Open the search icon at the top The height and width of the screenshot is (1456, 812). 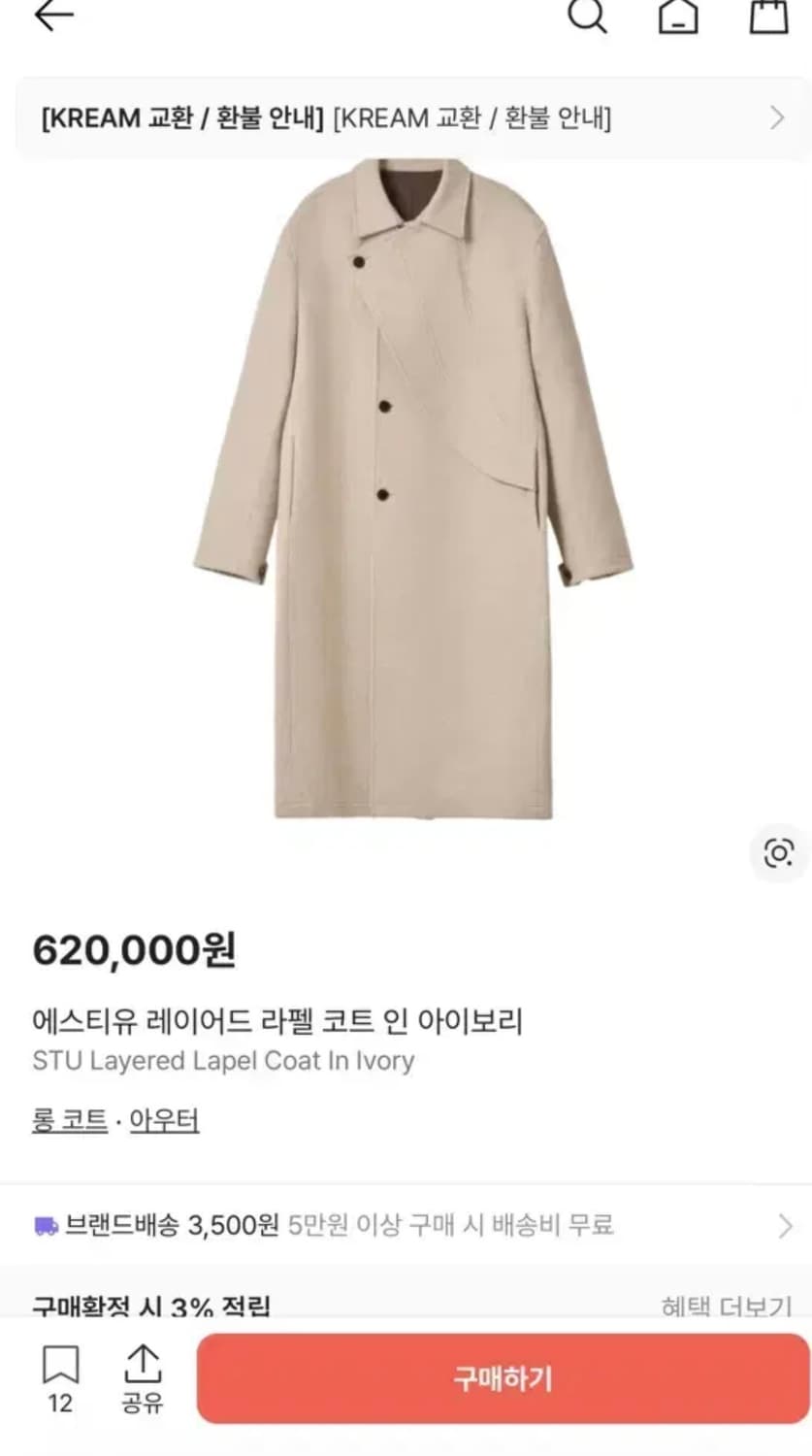(x=586, y=17)
